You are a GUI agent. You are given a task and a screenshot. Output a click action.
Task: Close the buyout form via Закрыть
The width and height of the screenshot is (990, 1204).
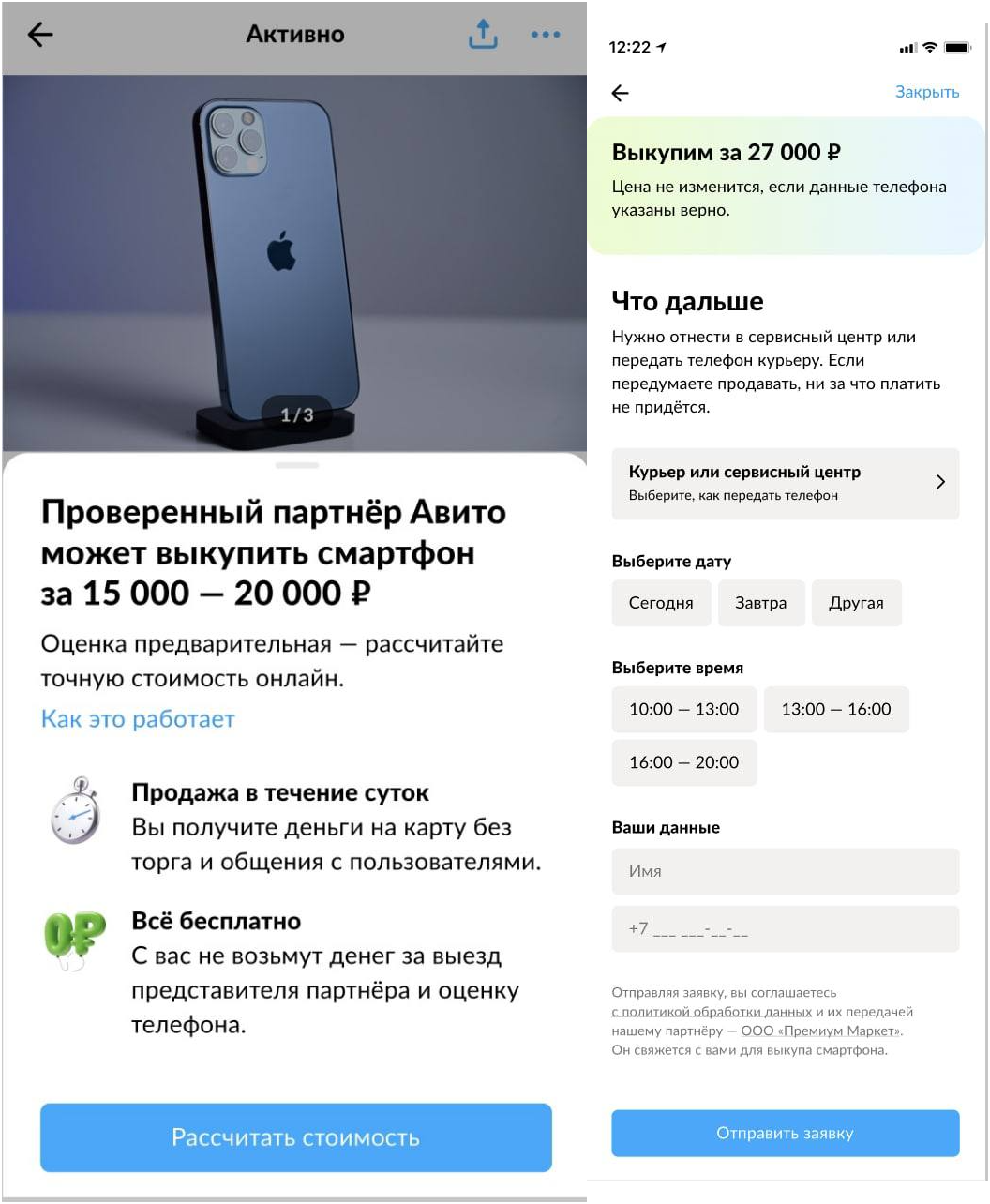[926, 92]
